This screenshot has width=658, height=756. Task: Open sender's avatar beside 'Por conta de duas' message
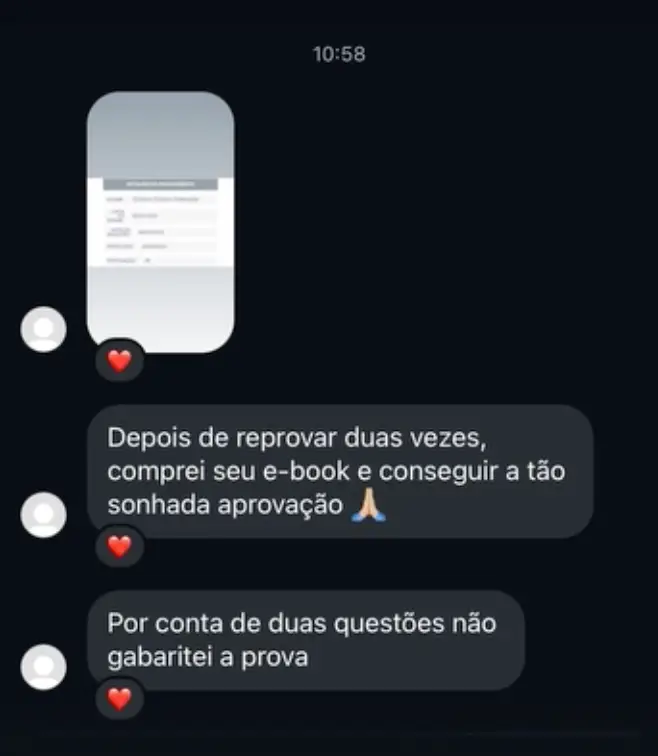coord(44,666)
